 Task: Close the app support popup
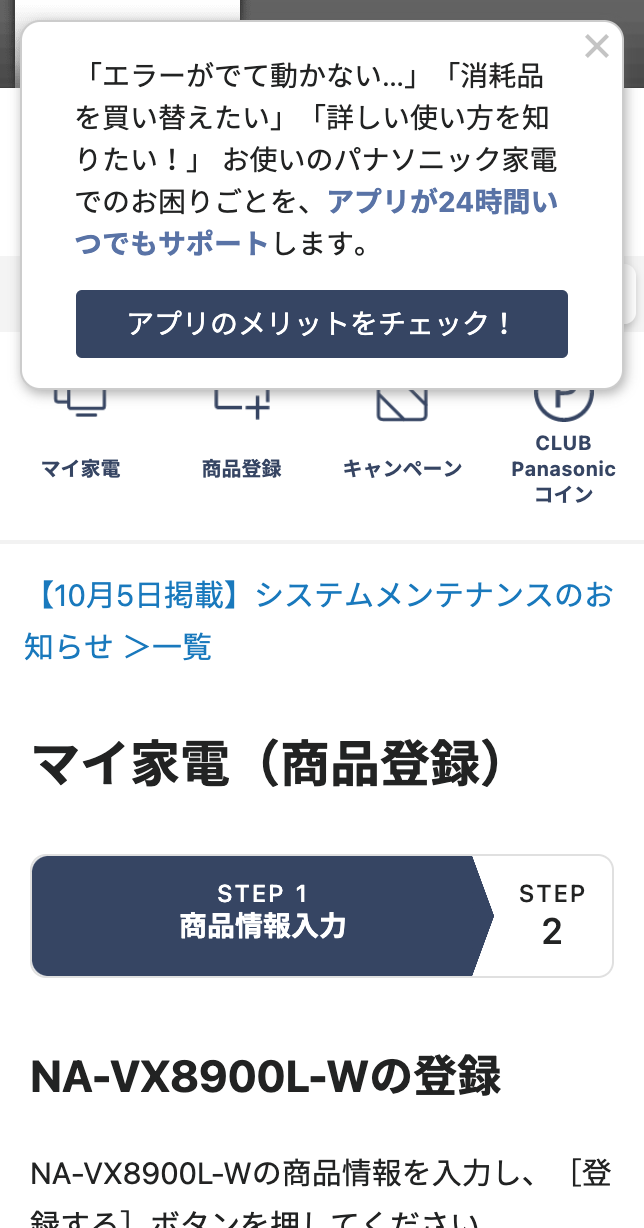tap(597, 46)
